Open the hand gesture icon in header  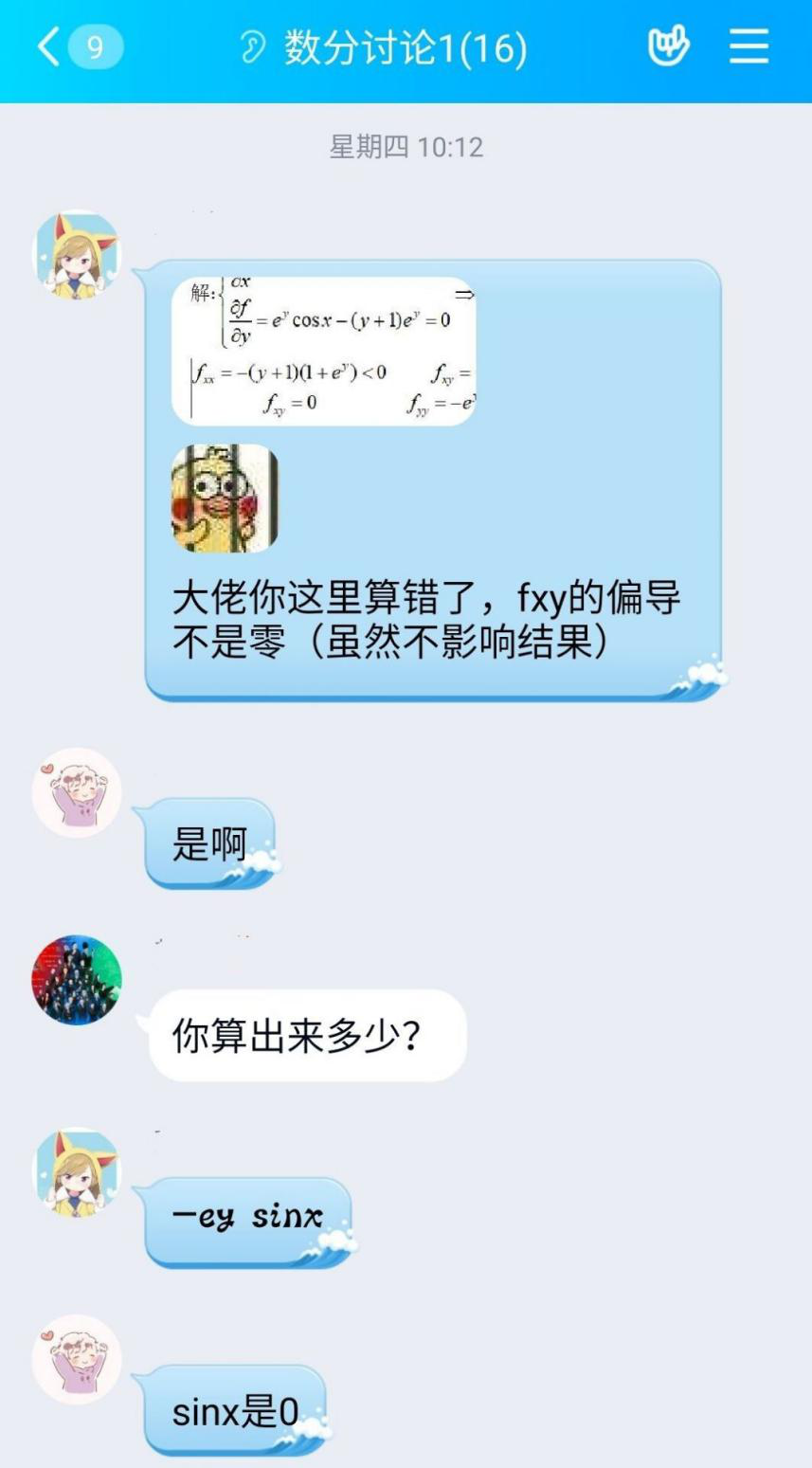668,47
